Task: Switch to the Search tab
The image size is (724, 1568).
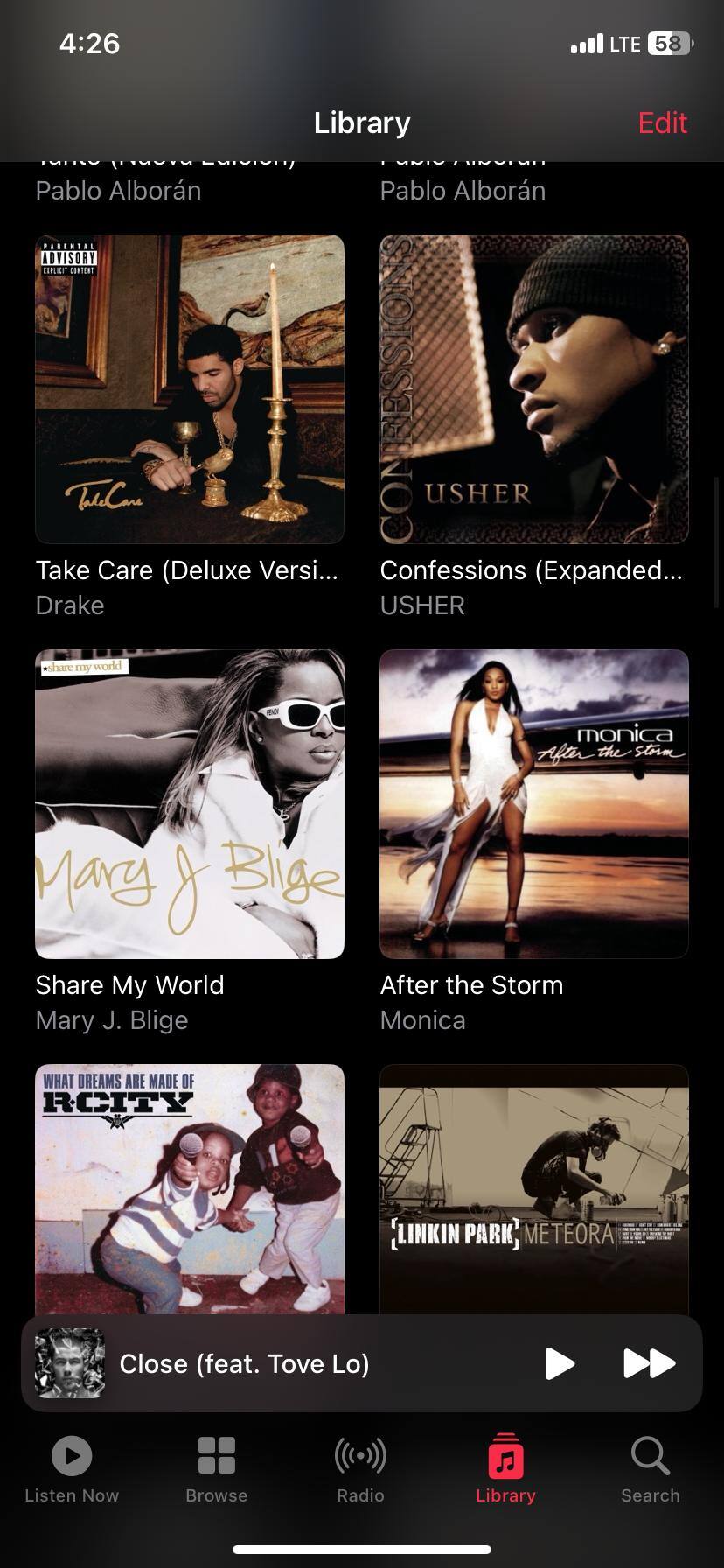Action: tap(651, 1470)
